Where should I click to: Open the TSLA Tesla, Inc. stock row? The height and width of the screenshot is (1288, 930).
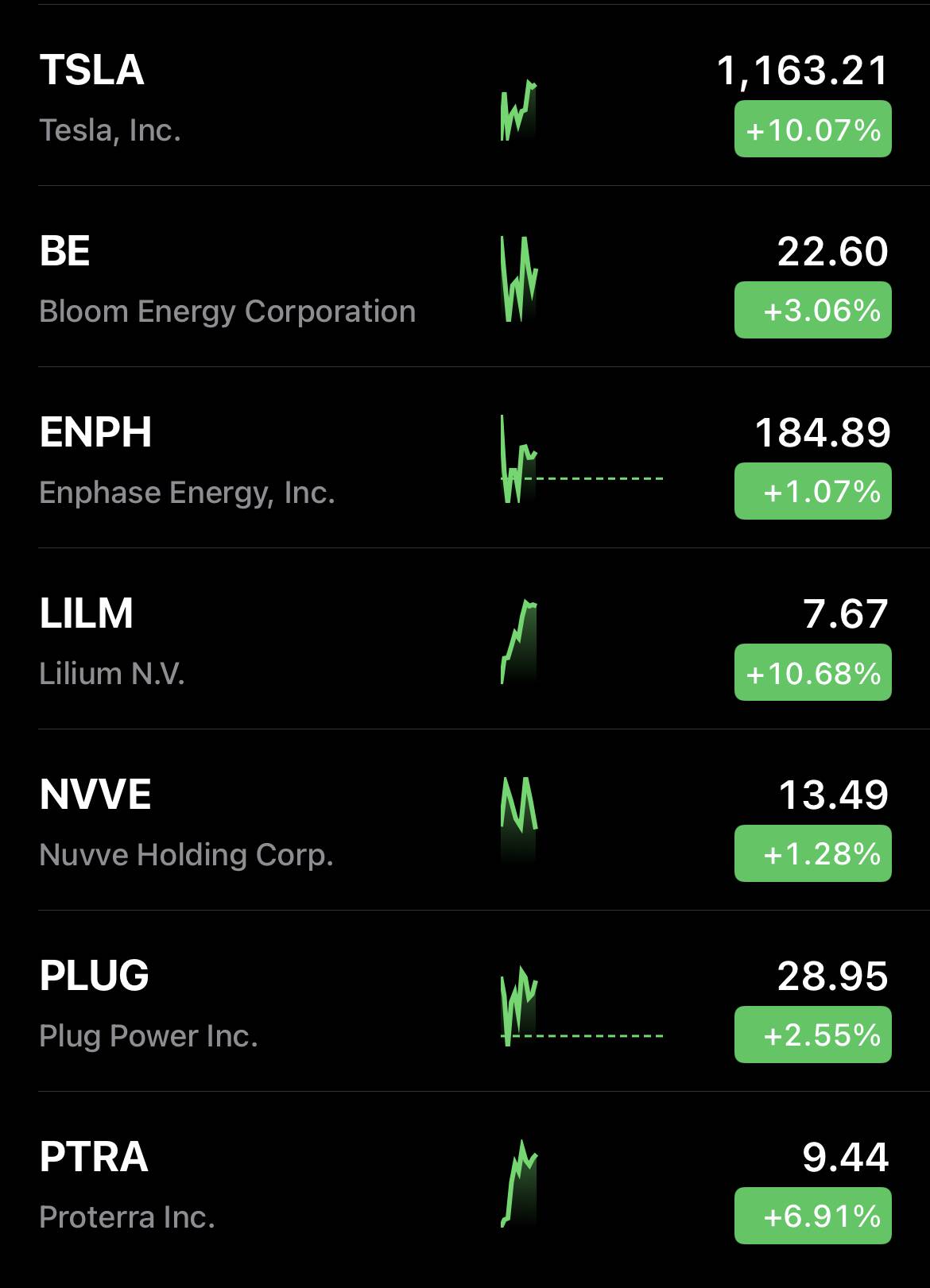(238, 99)
